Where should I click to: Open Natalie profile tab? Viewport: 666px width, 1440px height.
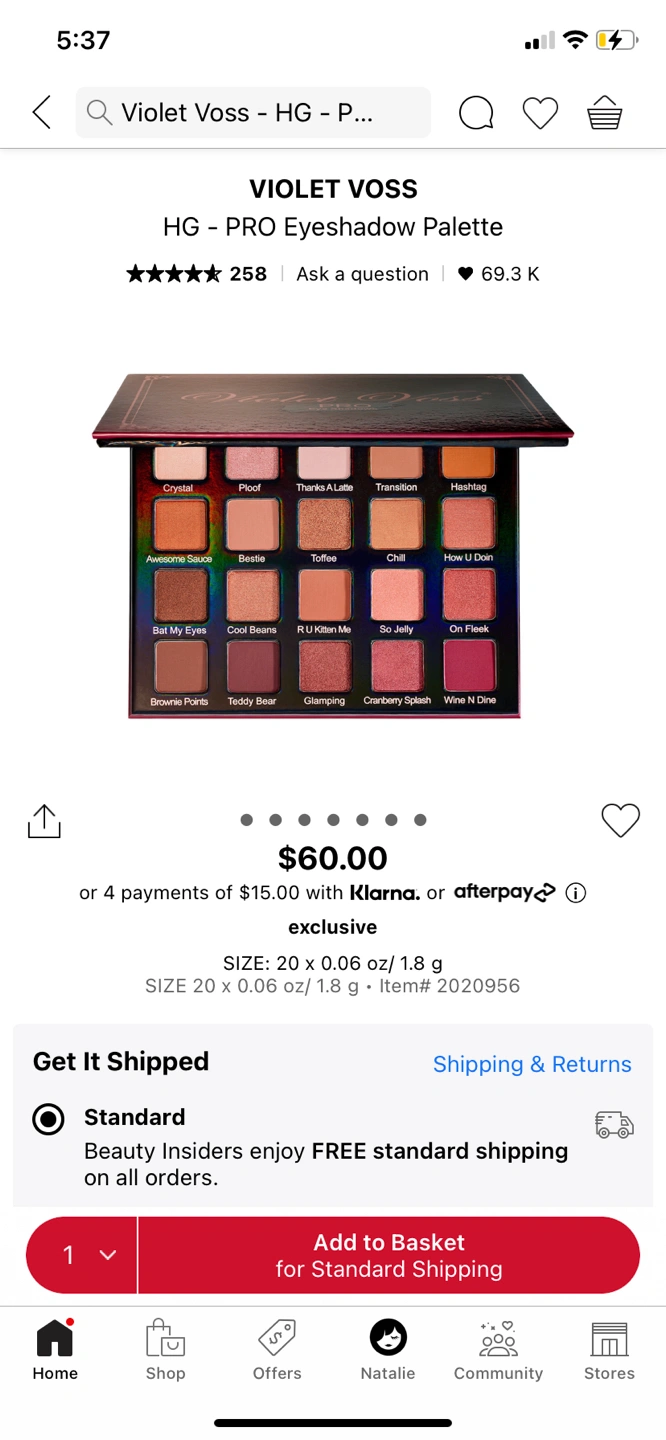coord(388,1350)
